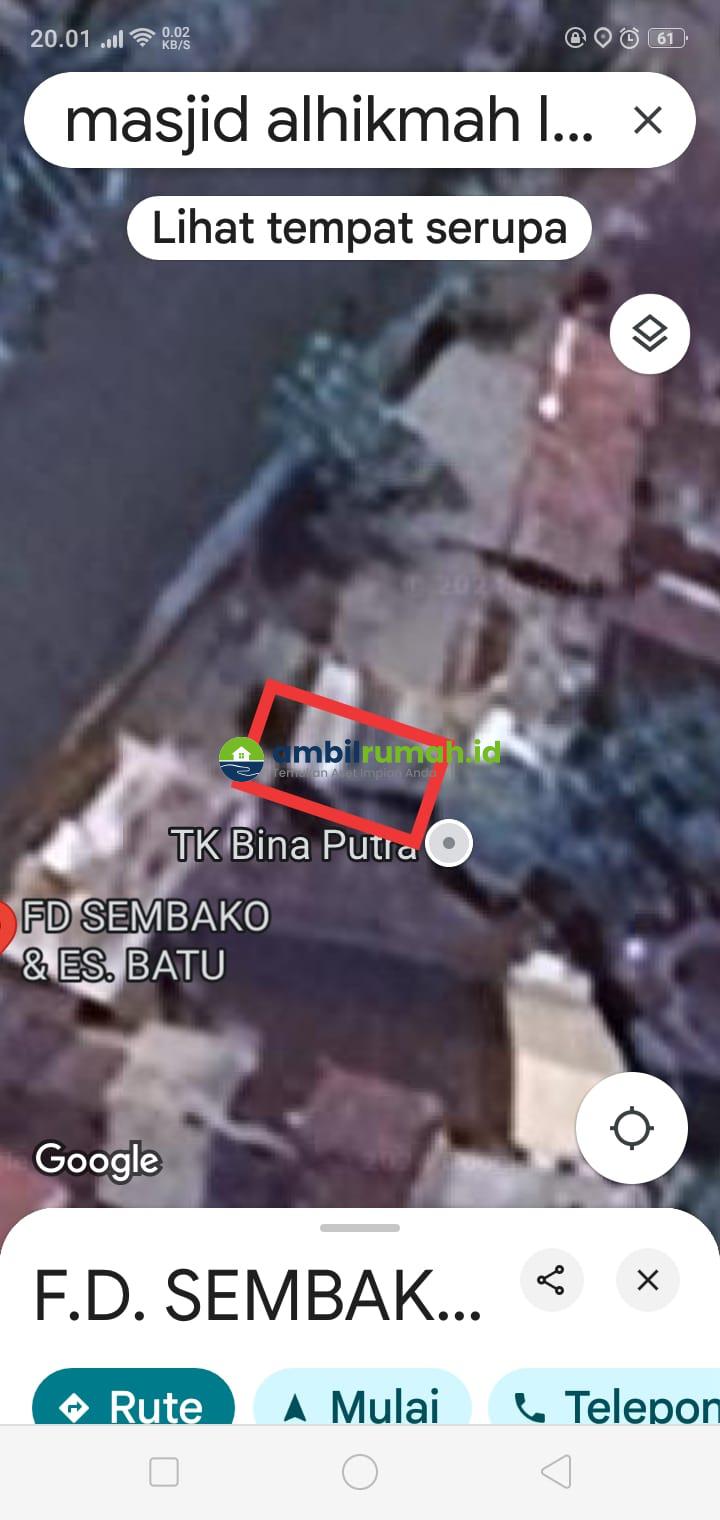Open the map layers selector
Image resolution: width=720 pixels, height=1520 pixels.
pos(650,334)
